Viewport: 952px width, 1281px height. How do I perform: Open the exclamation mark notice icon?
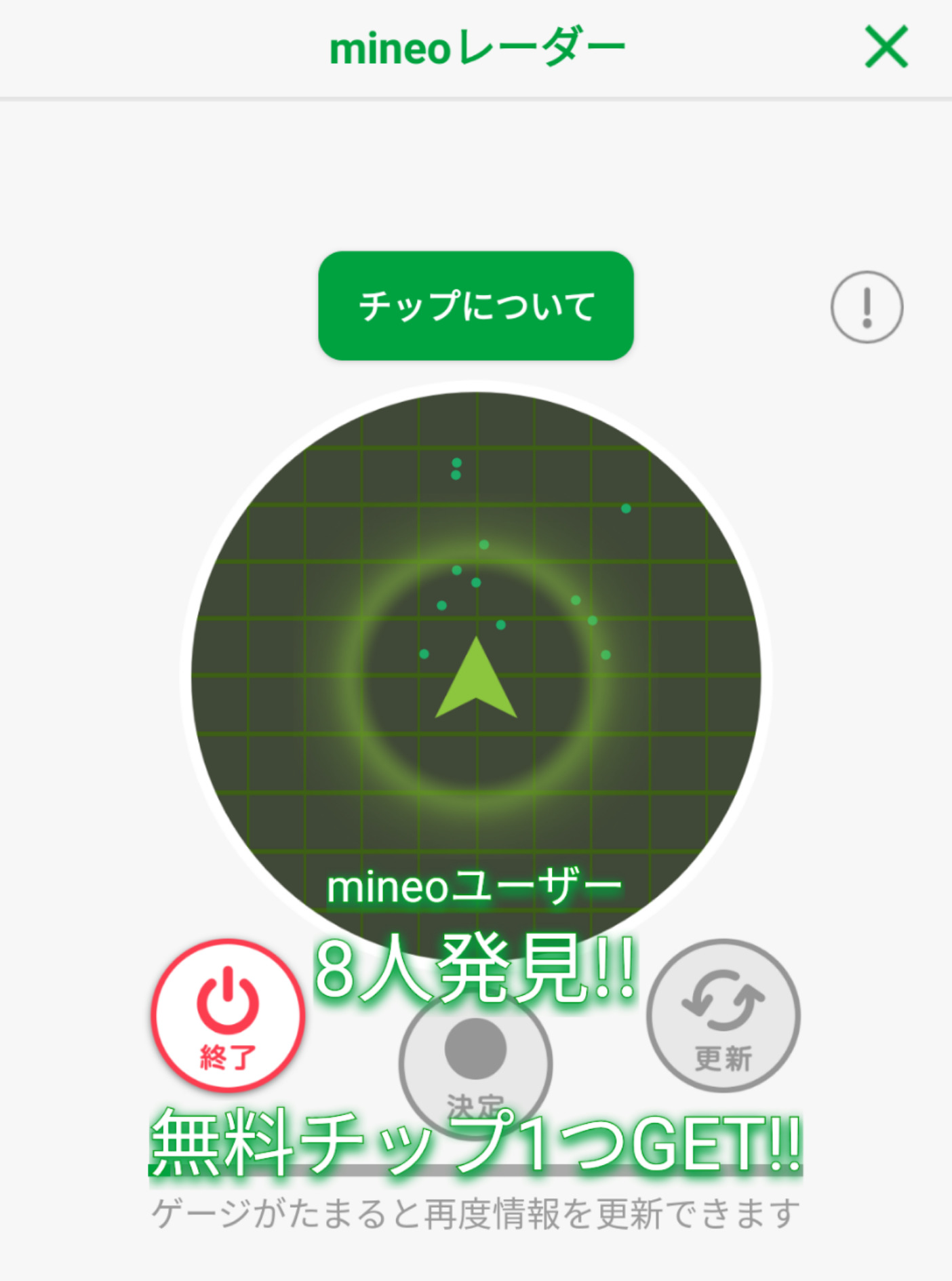867,307
